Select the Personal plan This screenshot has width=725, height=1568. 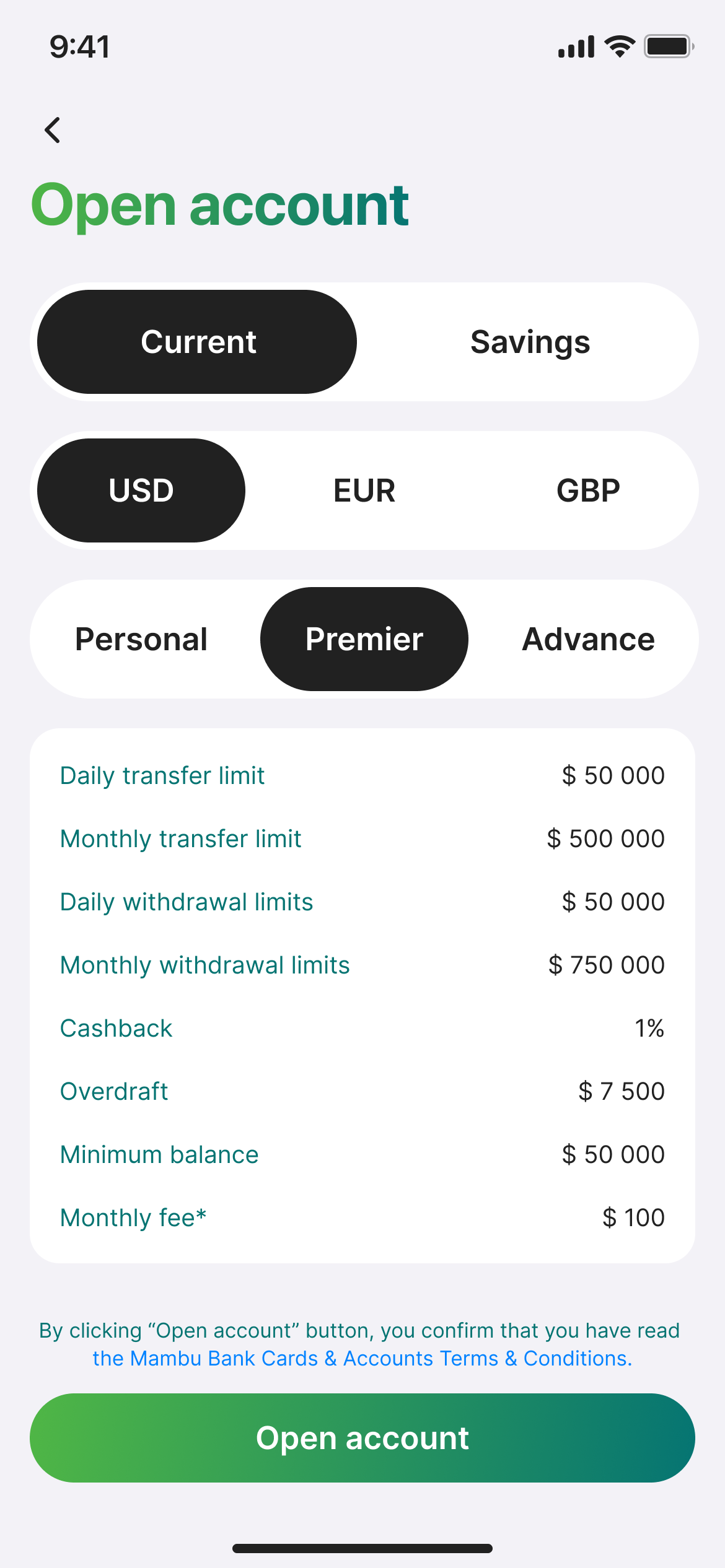pos(141,639)
